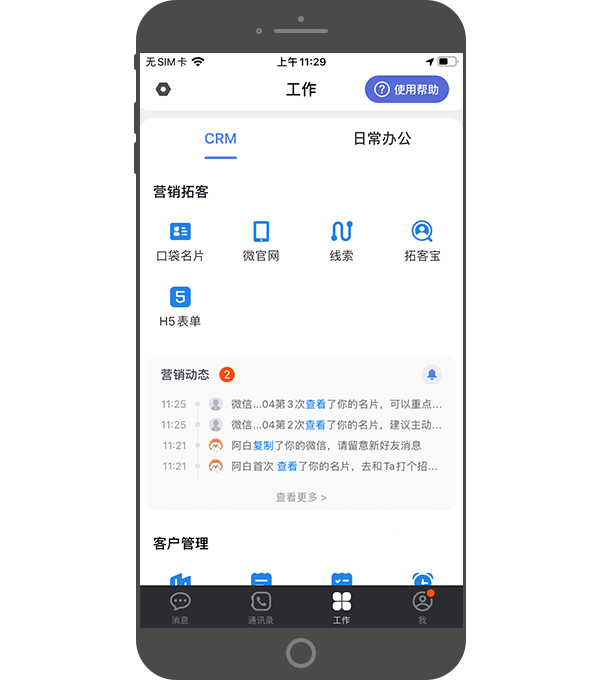The width and height of the screenshot is (600, 680).
Task: Tap the 使用帮助 help button
Action: (x=406, y=89)
